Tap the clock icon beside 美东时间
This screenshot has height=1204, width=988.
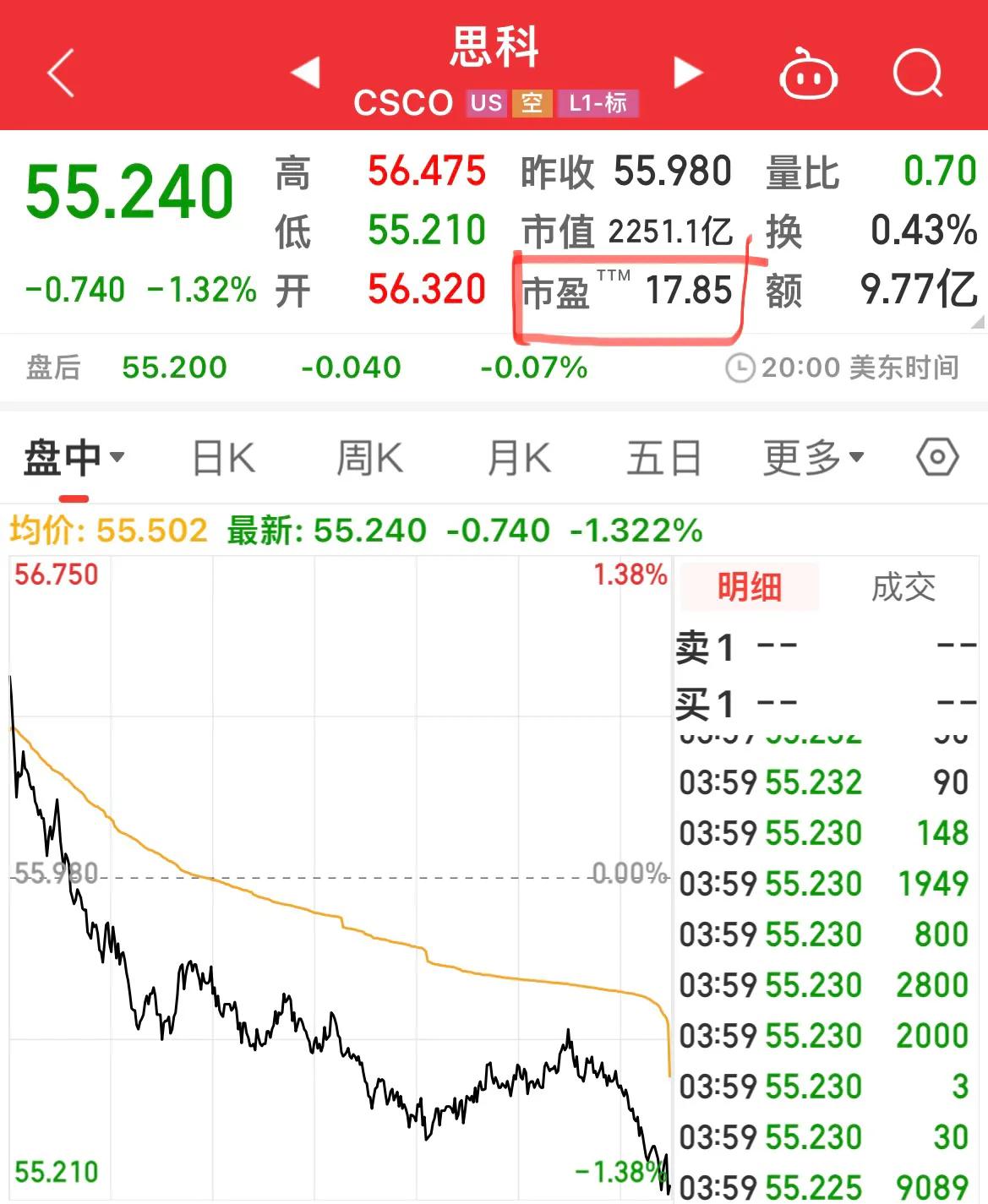tap(742, 367)
